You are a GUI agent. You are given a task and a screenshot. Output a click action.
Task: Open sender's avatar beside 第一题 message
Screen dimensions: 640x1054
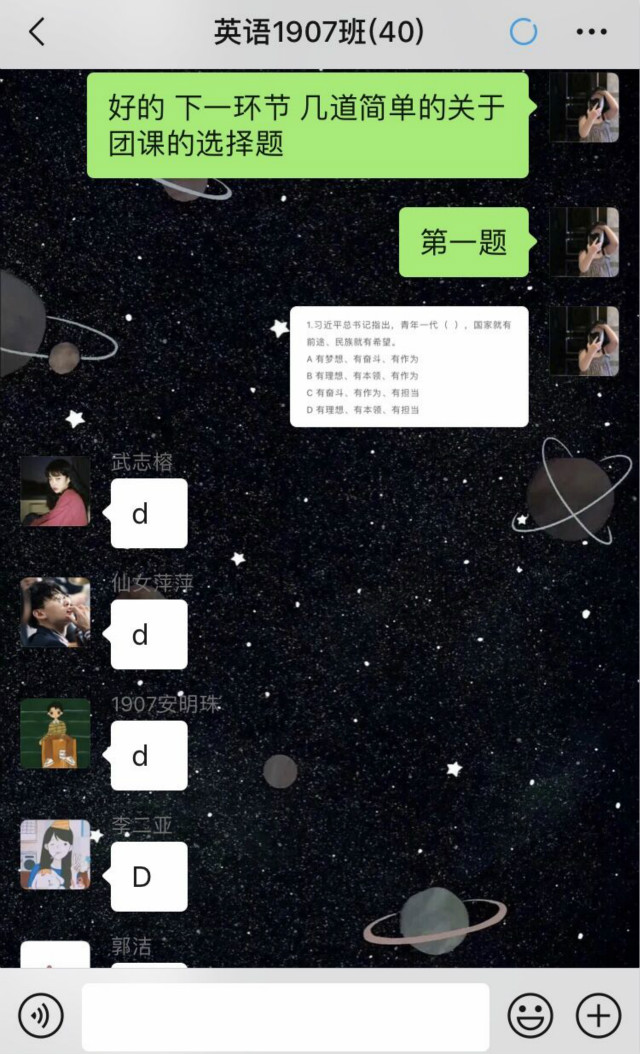click(x=584, y=242)
